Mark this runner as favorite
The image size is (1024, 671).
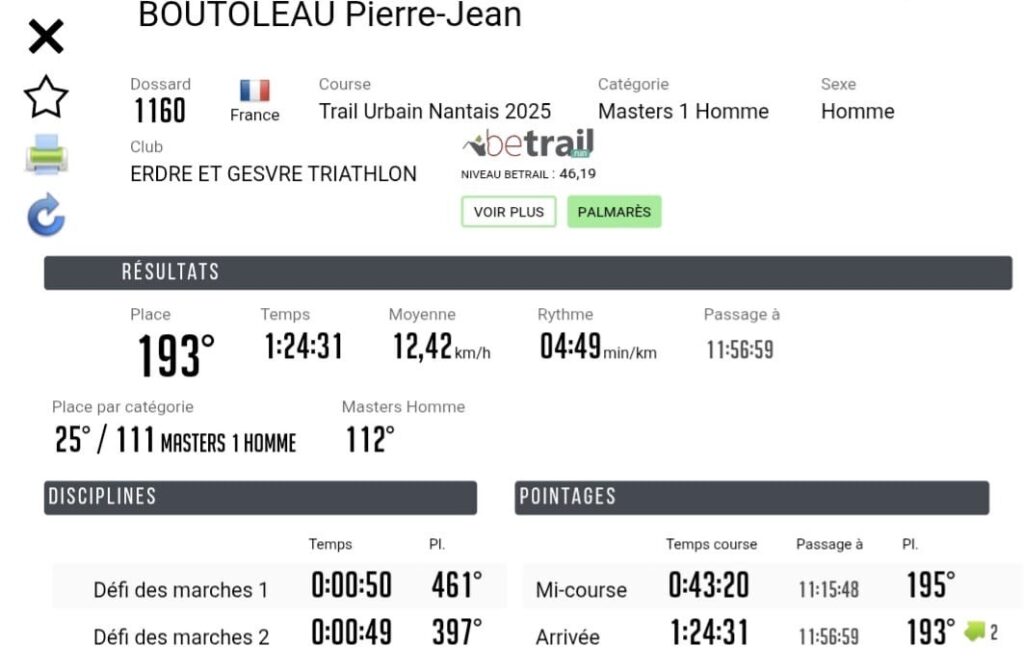[x=46, y=97]
